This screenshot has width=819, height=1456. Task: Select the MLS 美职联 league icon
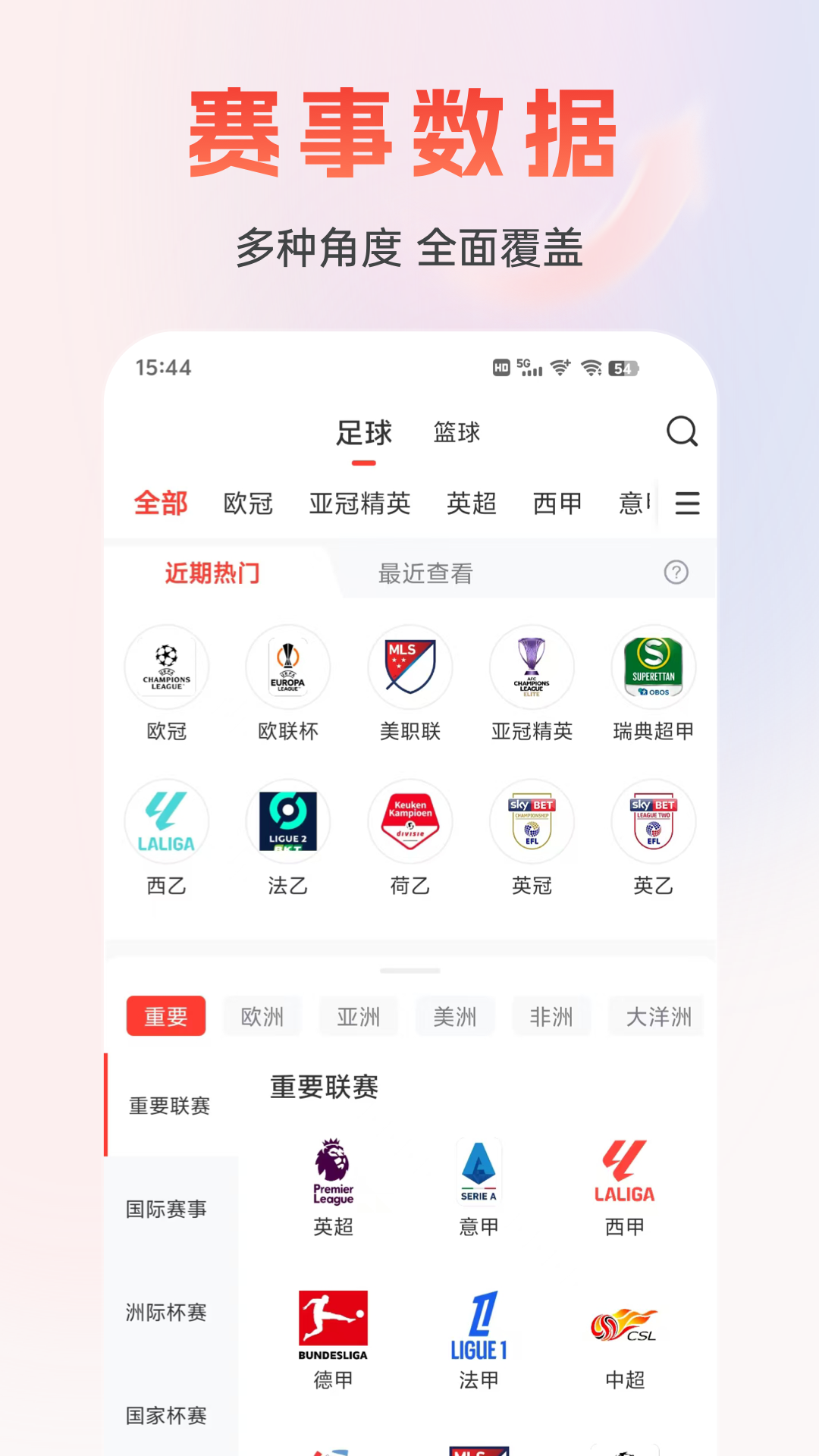[x=409, y=667]
